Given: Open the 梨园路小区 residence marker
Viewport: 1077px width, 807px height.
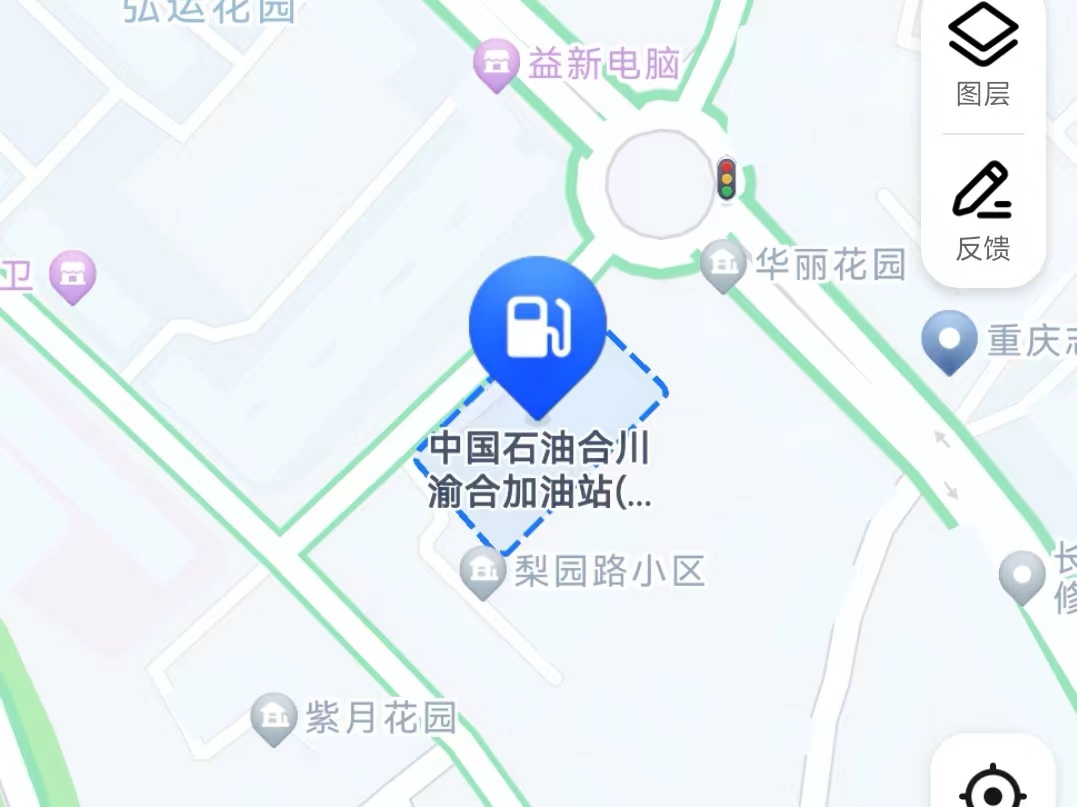Looking at the screenshot, I should (x=483, y=572).
